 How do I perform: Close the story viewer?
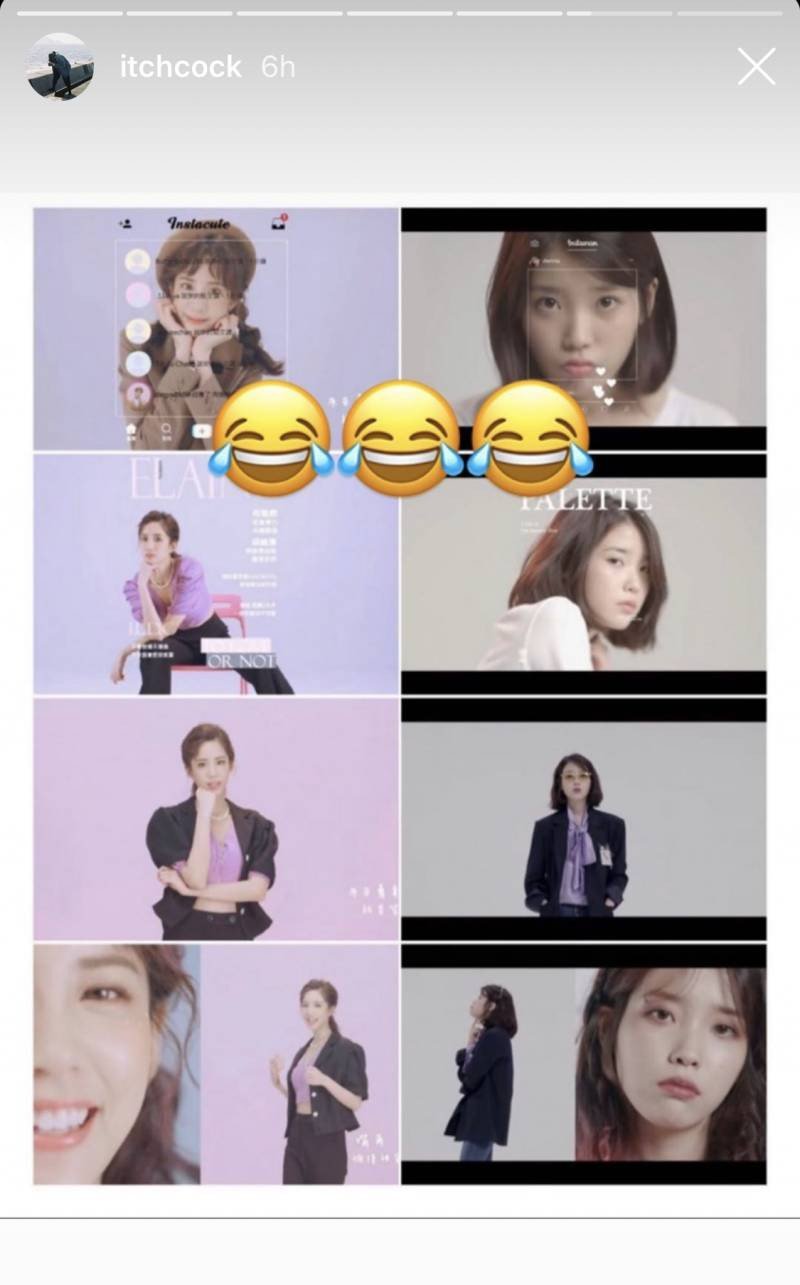[756, 67]
